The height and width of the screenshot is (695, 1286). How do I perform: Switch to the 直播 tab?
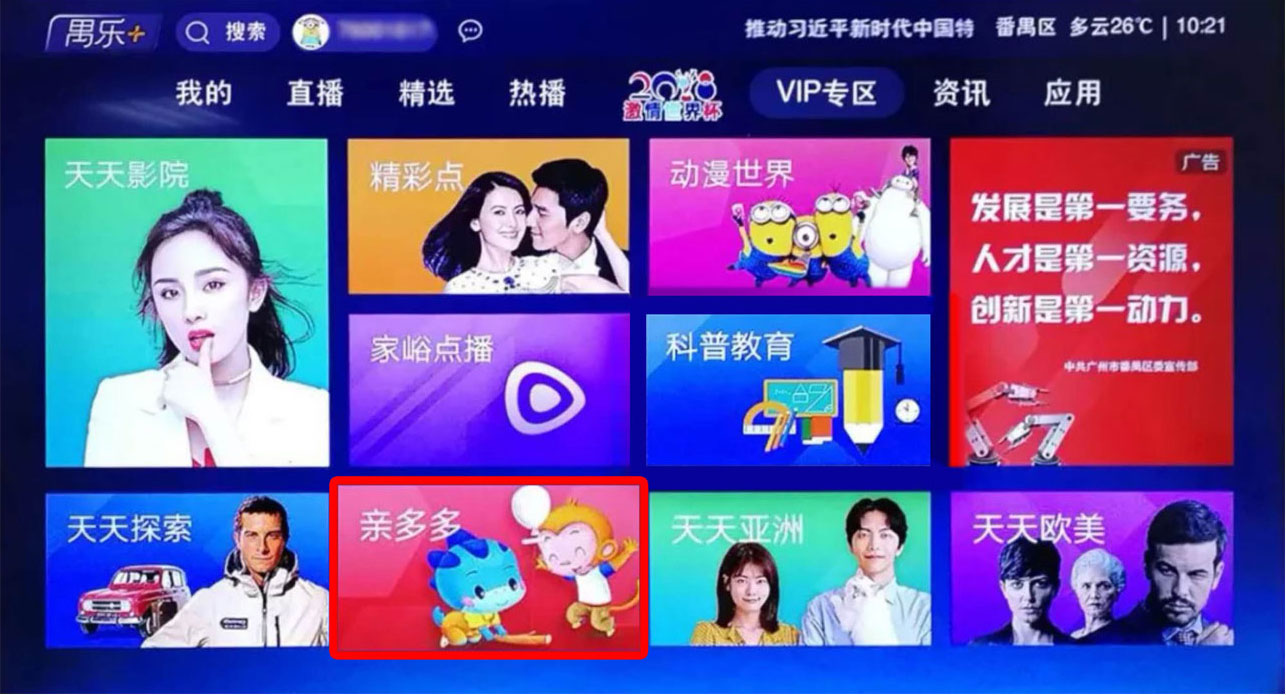(x=315, y=94)
